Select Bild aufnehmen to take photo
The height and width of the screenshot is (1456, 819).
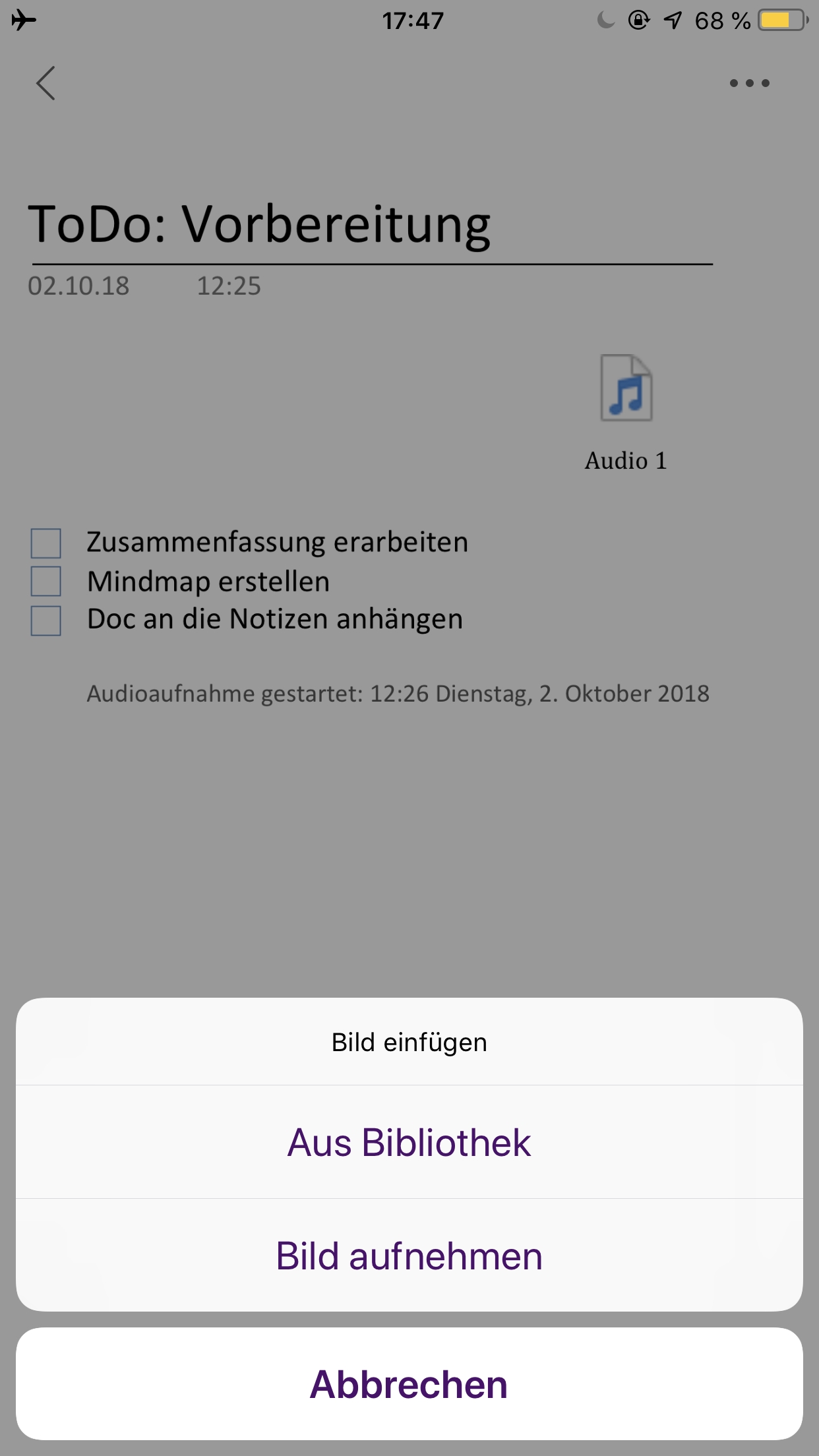click(x=409, y=1256)
